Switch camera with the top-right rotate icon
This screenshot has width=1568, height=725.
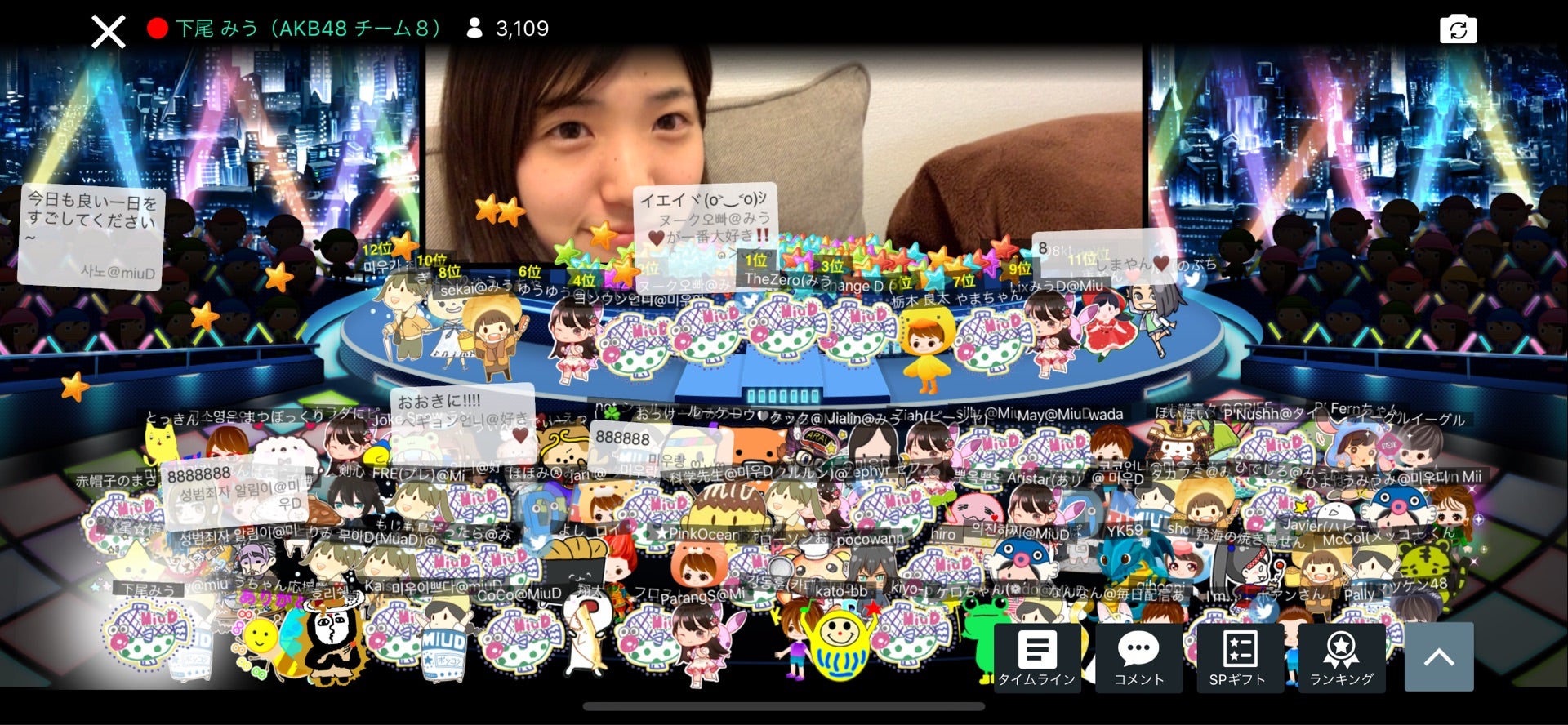1458,30
